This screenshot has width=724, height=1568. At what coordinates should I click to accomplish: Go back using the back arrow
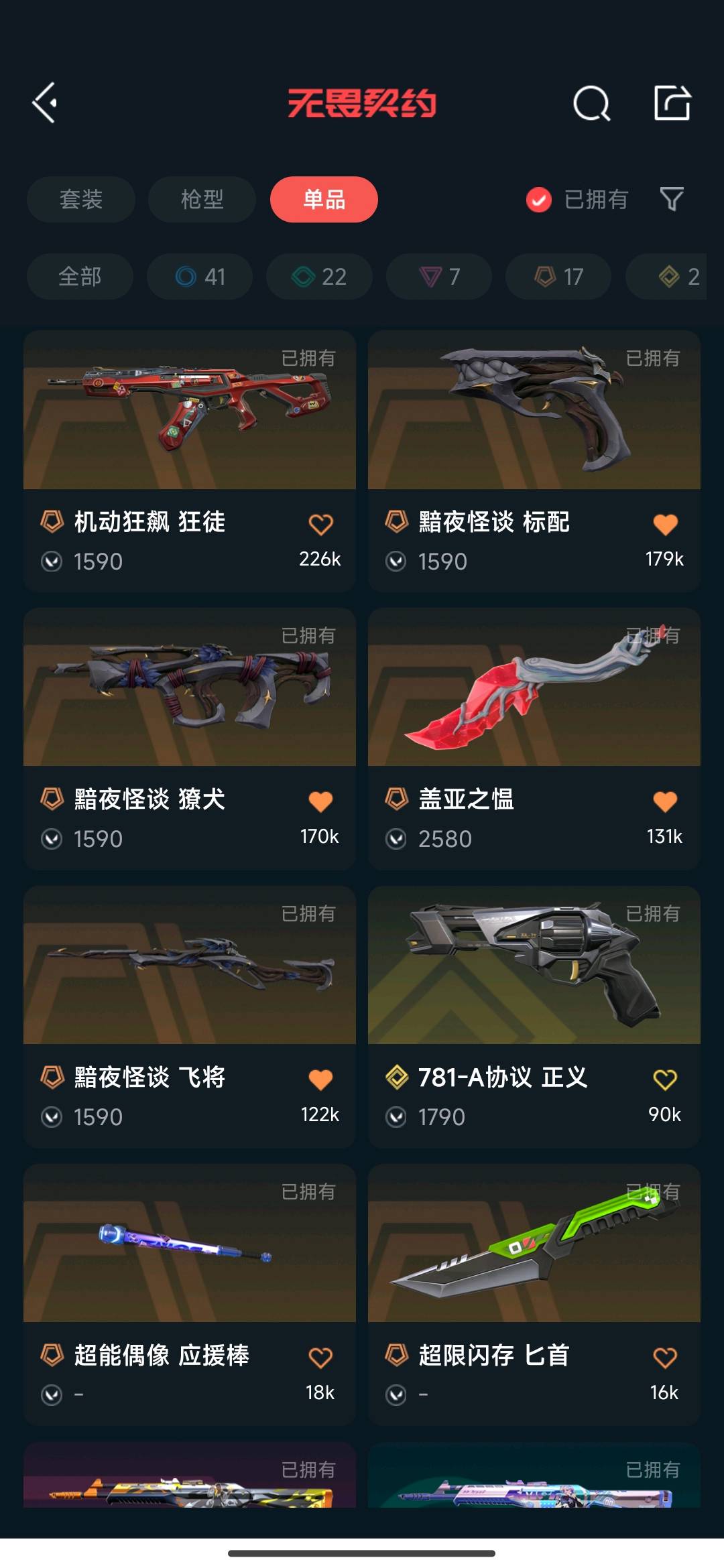(x=45, y=103)
